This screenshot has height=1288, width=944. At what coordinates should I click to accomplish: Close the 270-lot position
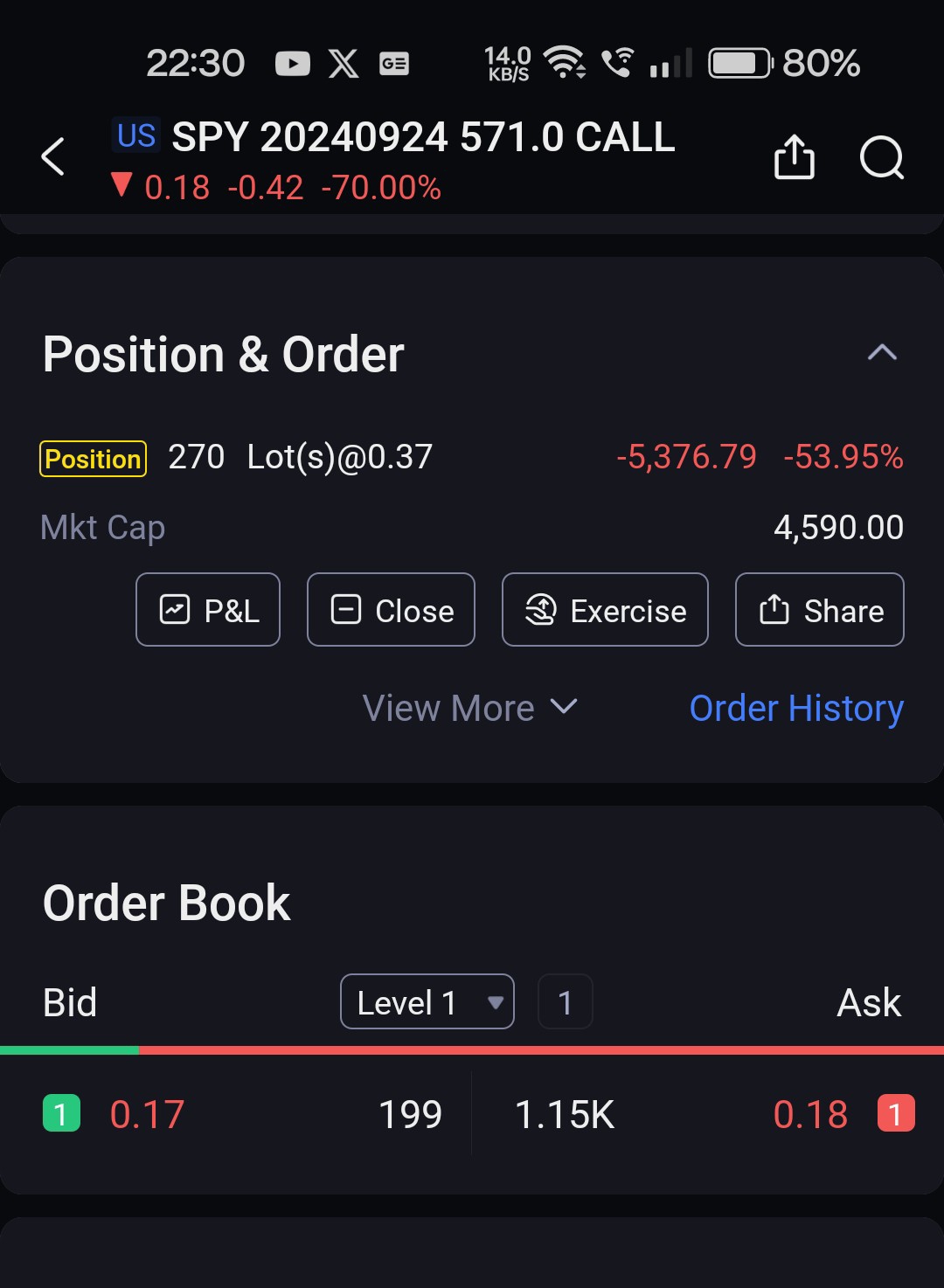391,610
